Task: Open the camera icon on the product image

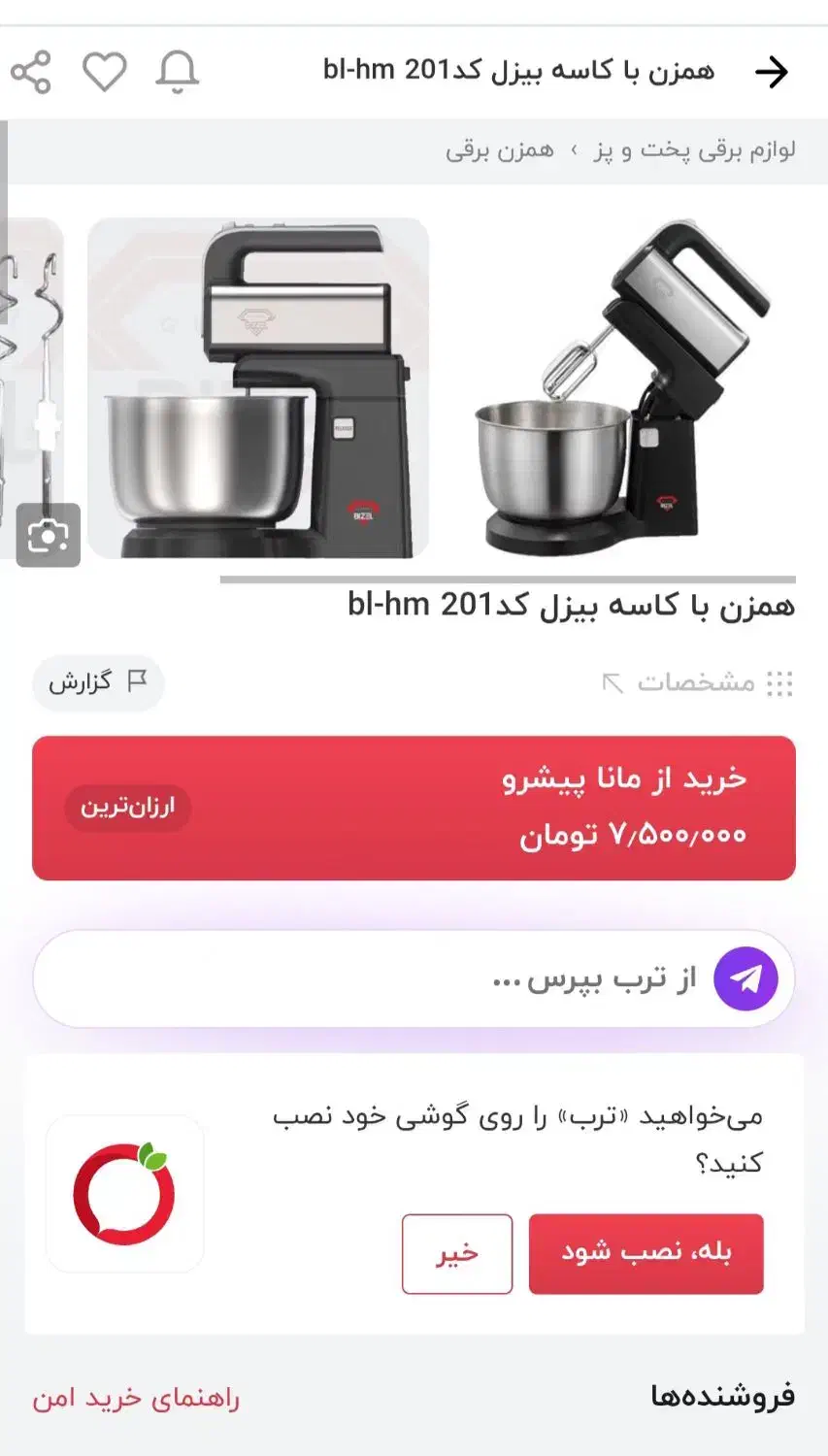Action: coord(47,537)
